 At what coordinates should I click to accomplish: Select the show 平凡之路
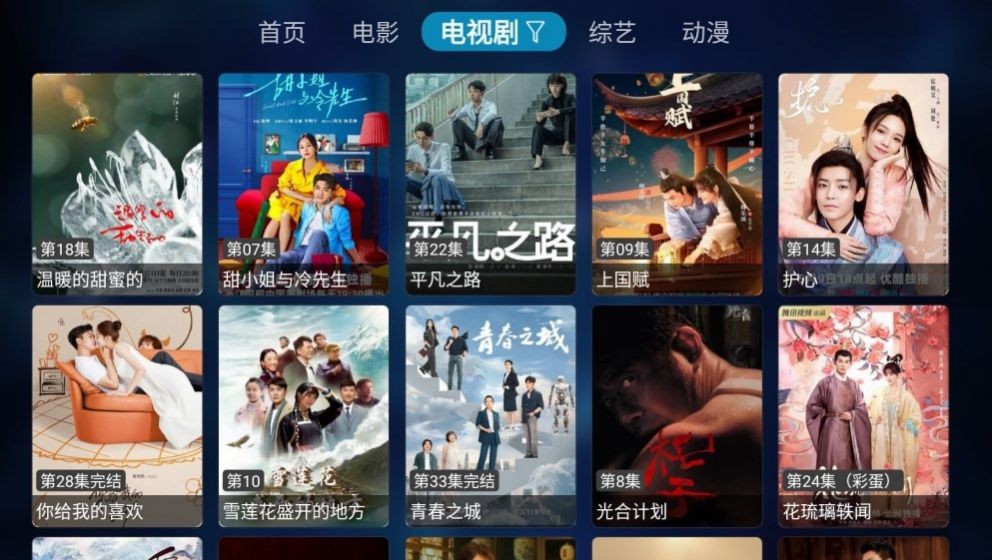click(x=491, y=184)
